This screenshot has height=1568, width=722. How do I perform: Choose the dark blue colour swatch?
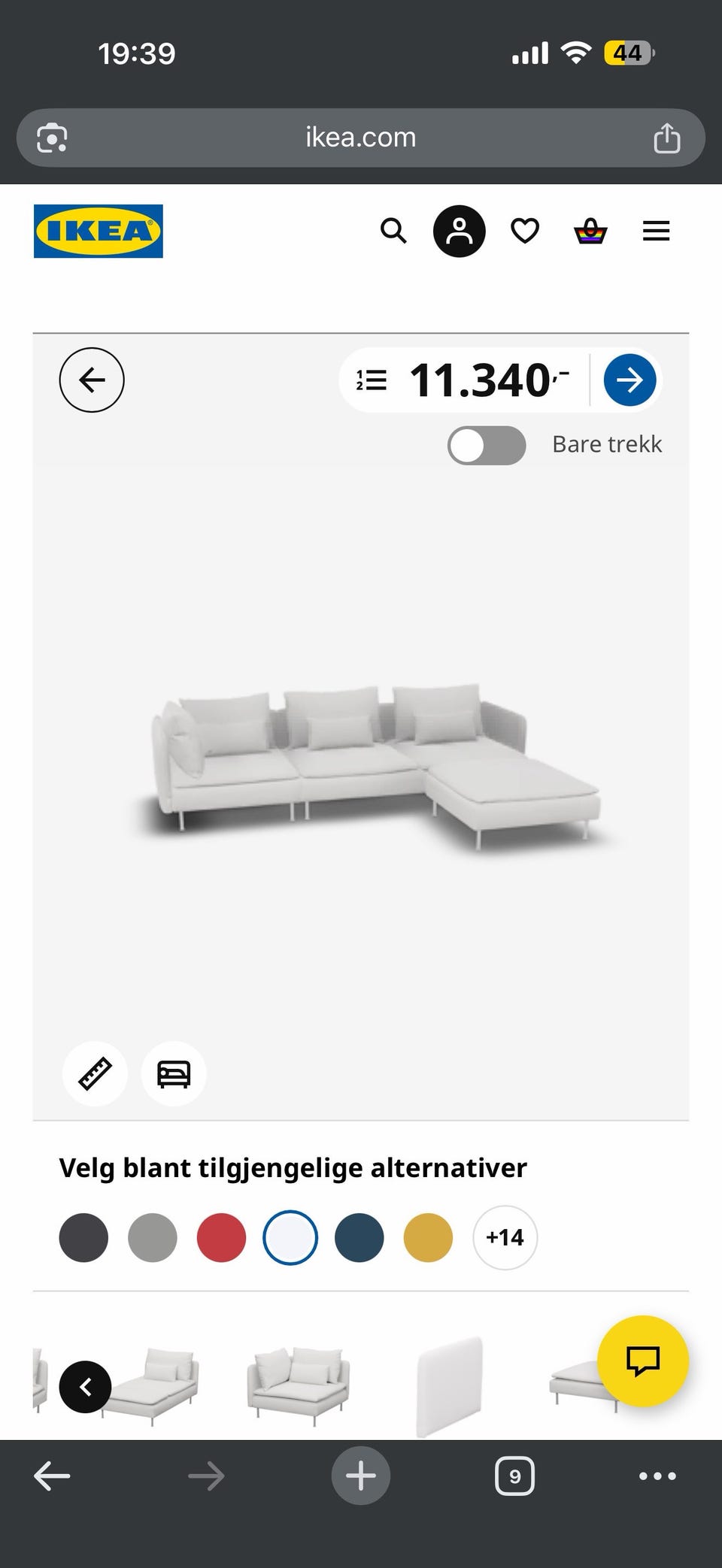point(359,1237)
